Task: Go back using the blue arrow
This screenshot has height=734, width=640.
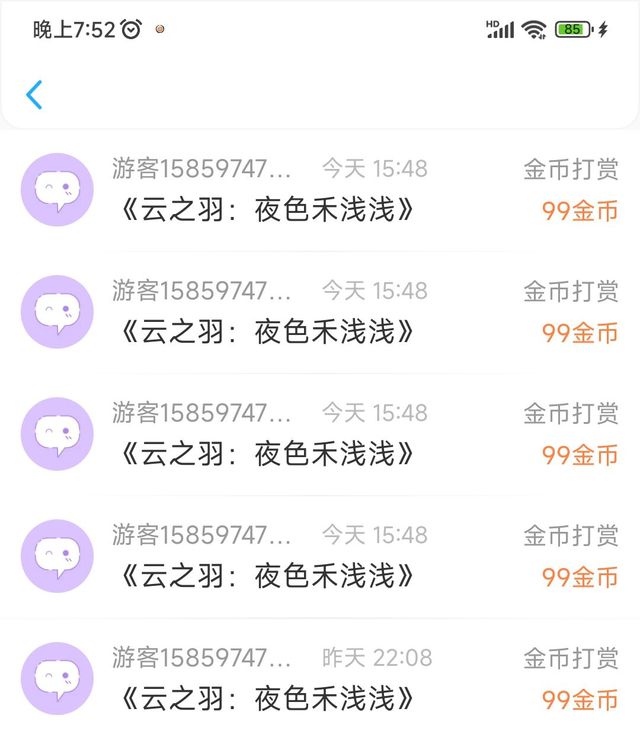Action: (34, 95)
